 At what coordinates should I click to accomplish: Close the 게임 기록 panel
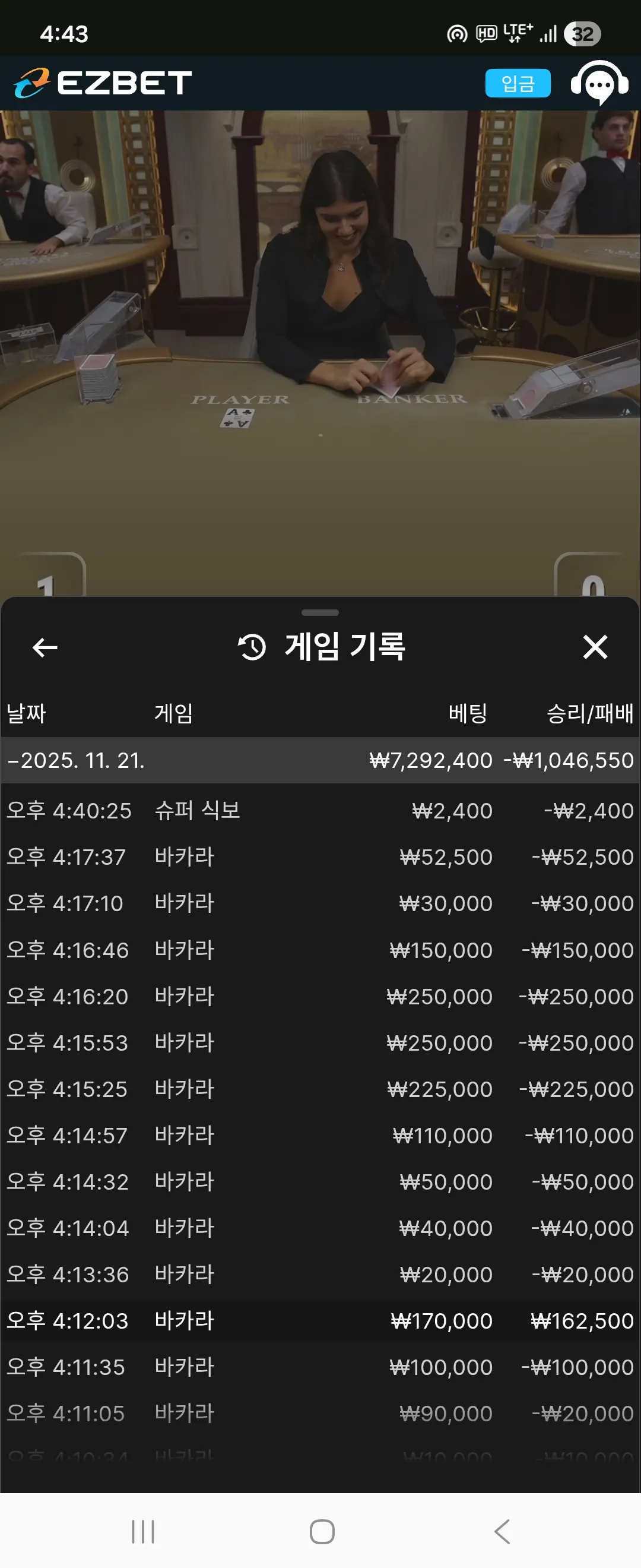point(595,647)
